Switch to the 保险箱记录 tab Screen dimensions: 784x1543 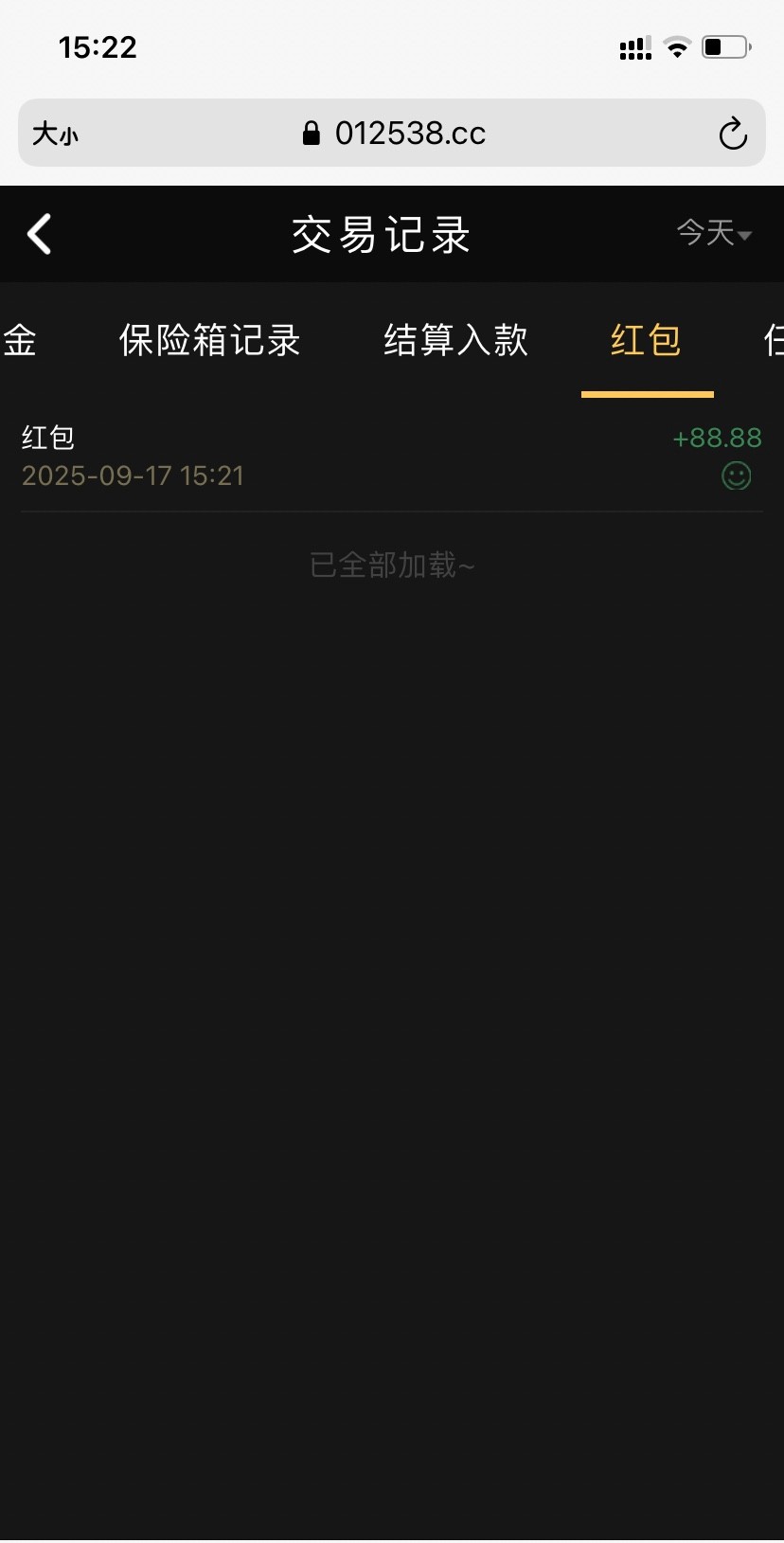[x=209, y=341]
